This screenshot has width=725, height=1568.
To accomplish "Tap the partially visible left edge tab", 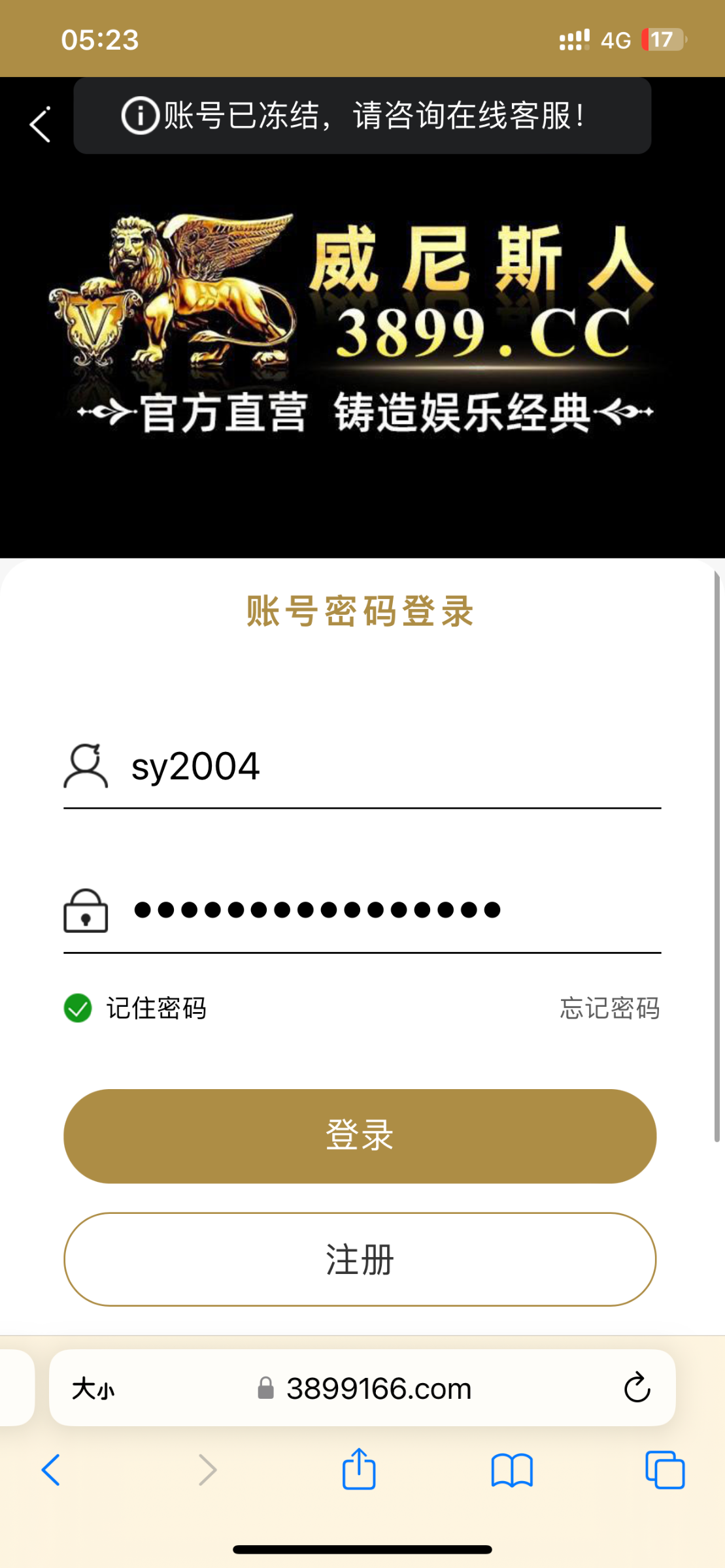I will (13, 1389).
